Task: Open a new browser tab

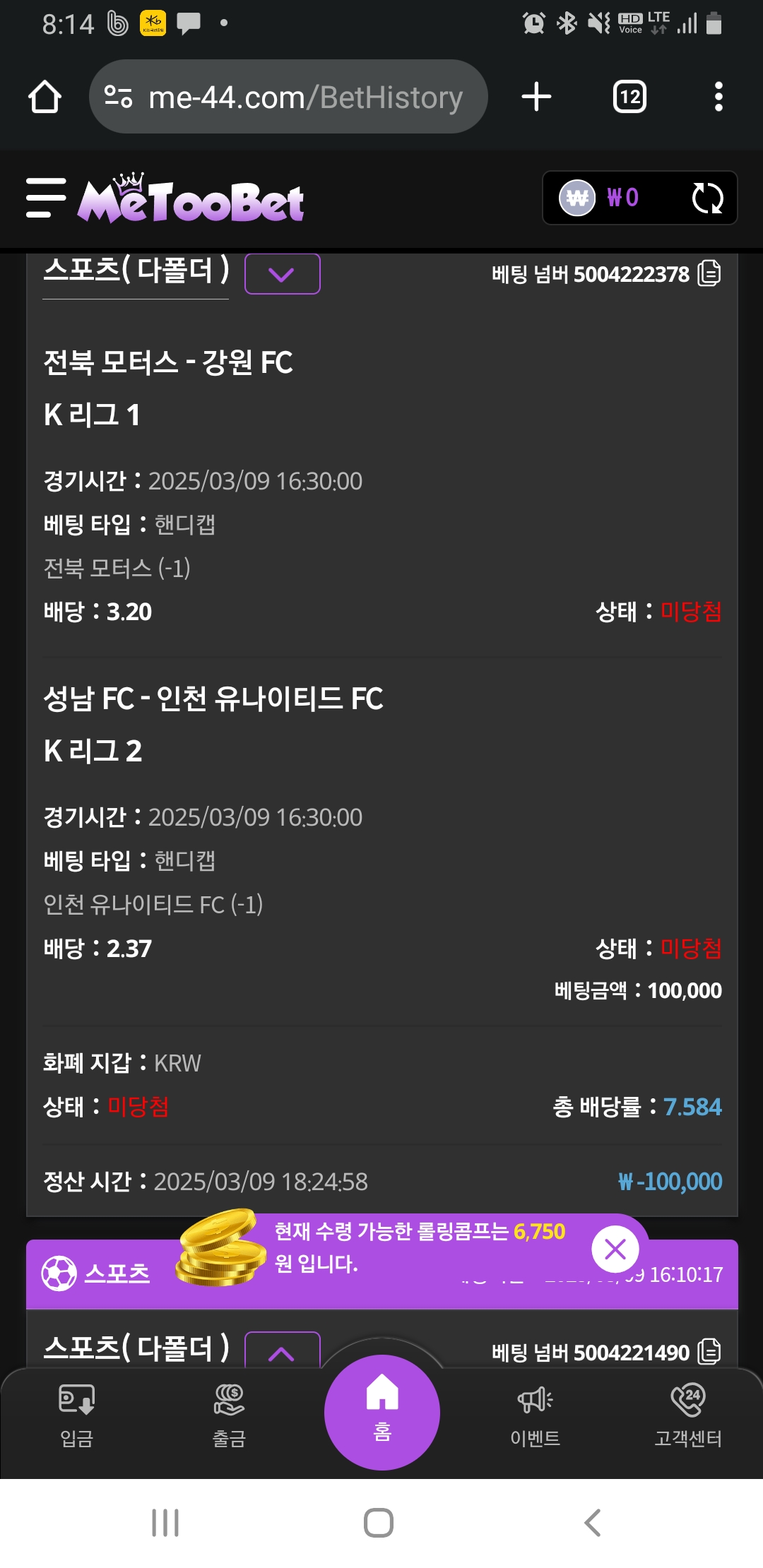Action: coord(536,97)
